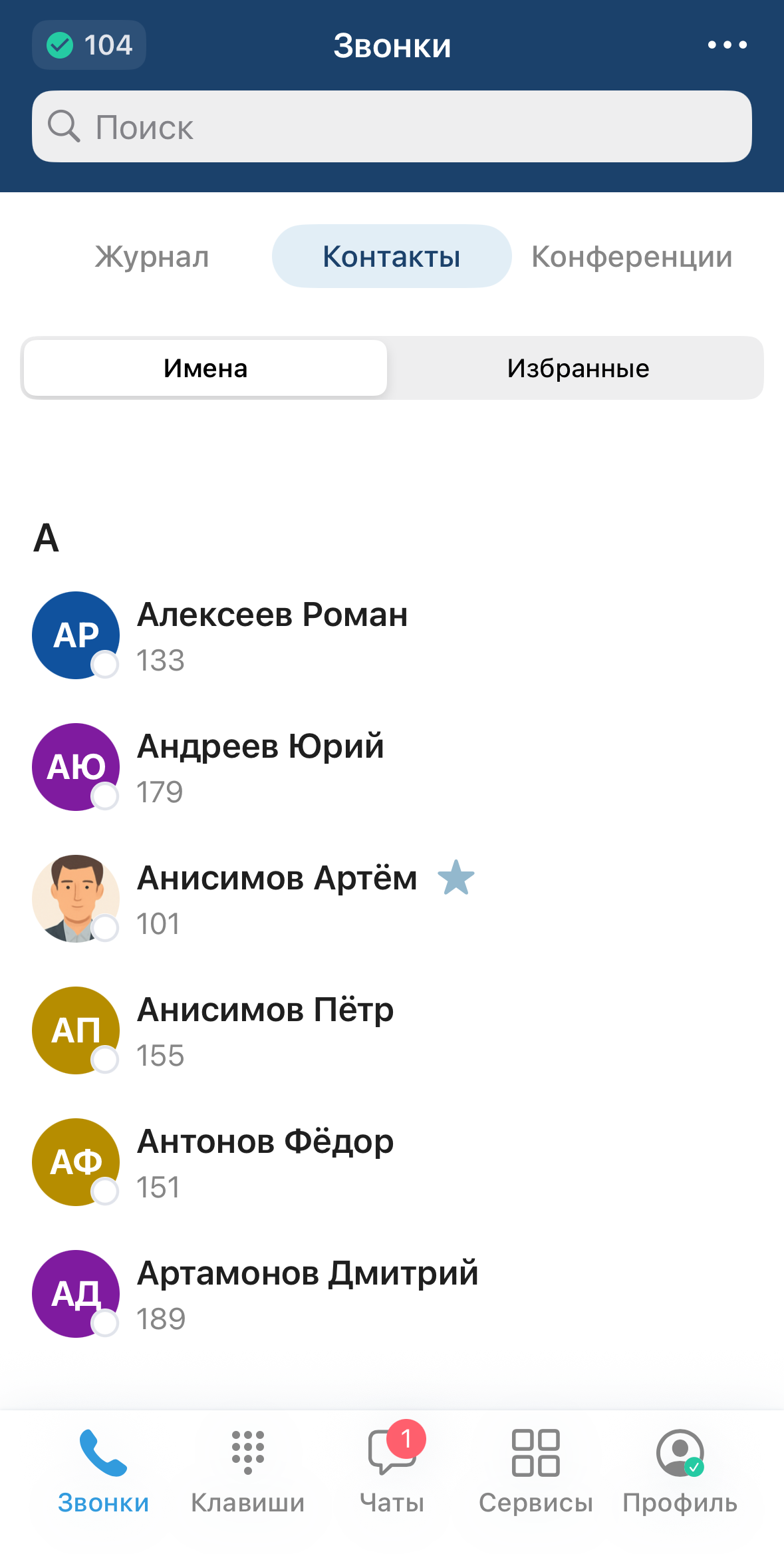Switch to the Сервисы tab
Image resolution: width=784 pixels, height=1554 pixels.
tap(535, 1472)
